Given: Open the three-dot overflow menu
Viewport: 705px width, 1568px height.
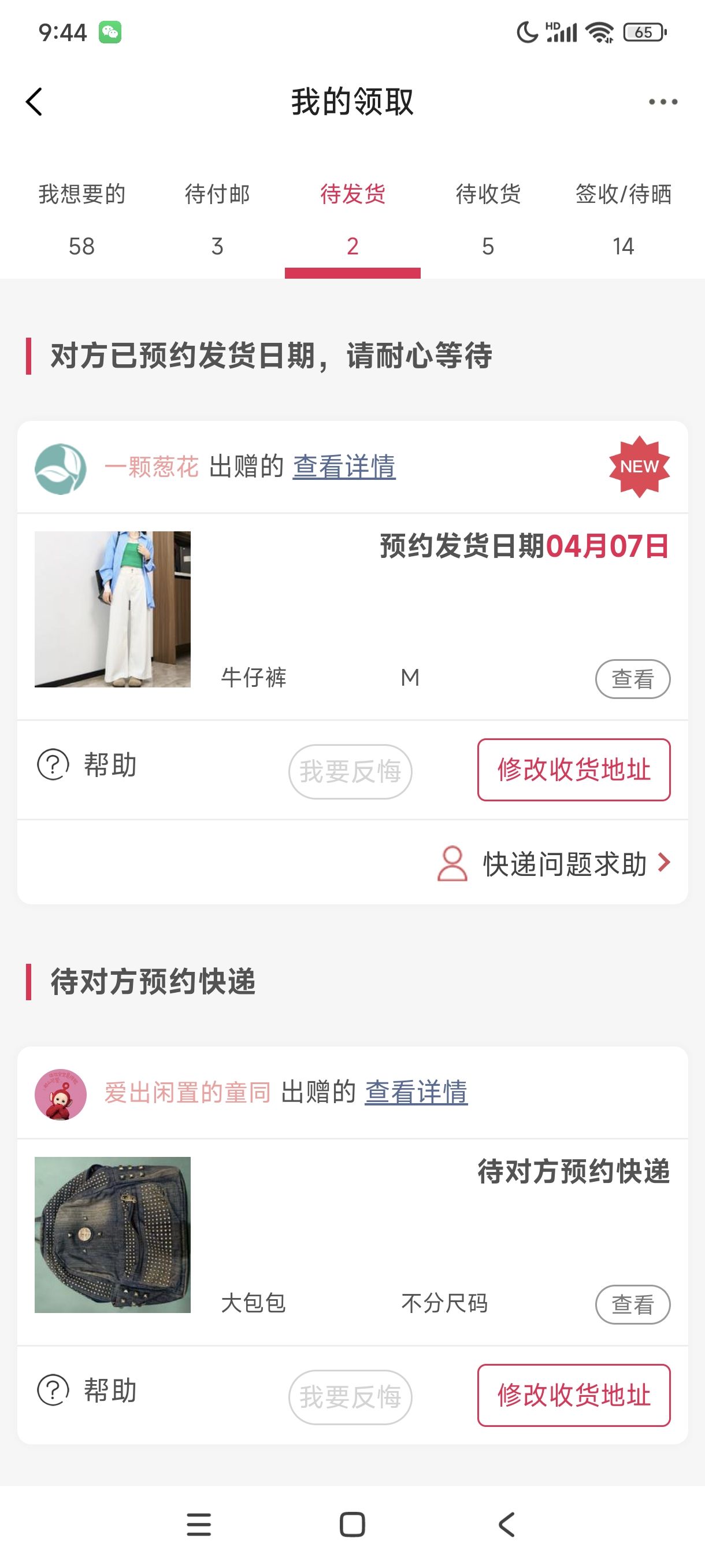Looking at the screenshot, I should point(662,102).
